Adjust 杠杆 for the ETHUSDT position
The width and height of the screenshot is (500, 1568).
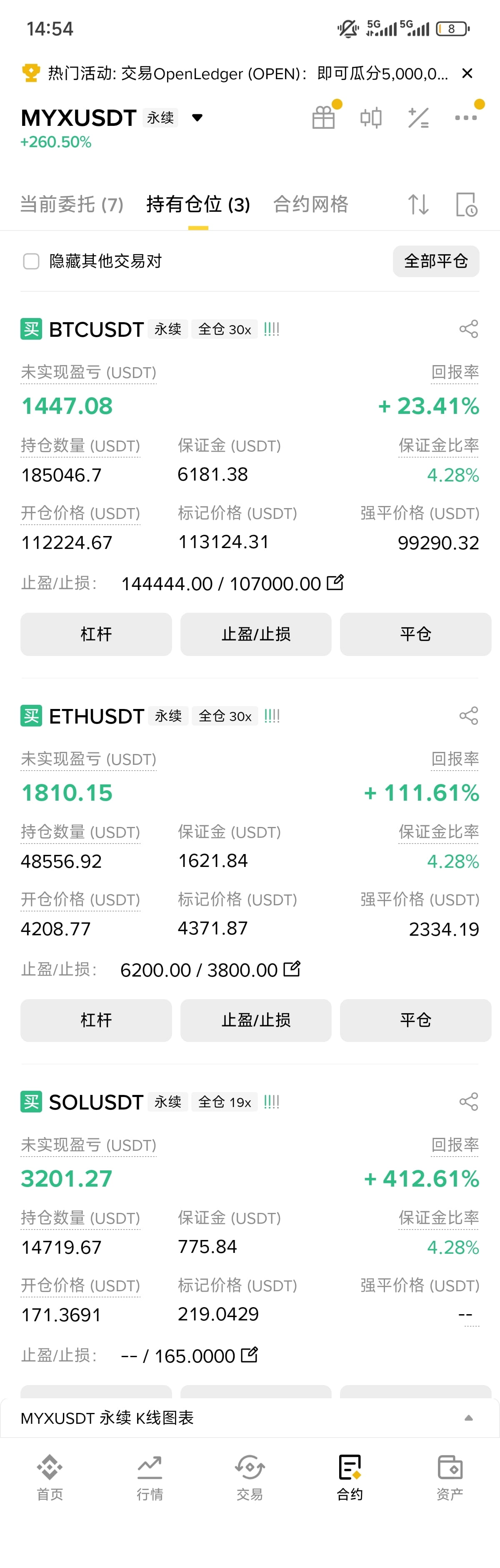click(x=96, y=1020)
